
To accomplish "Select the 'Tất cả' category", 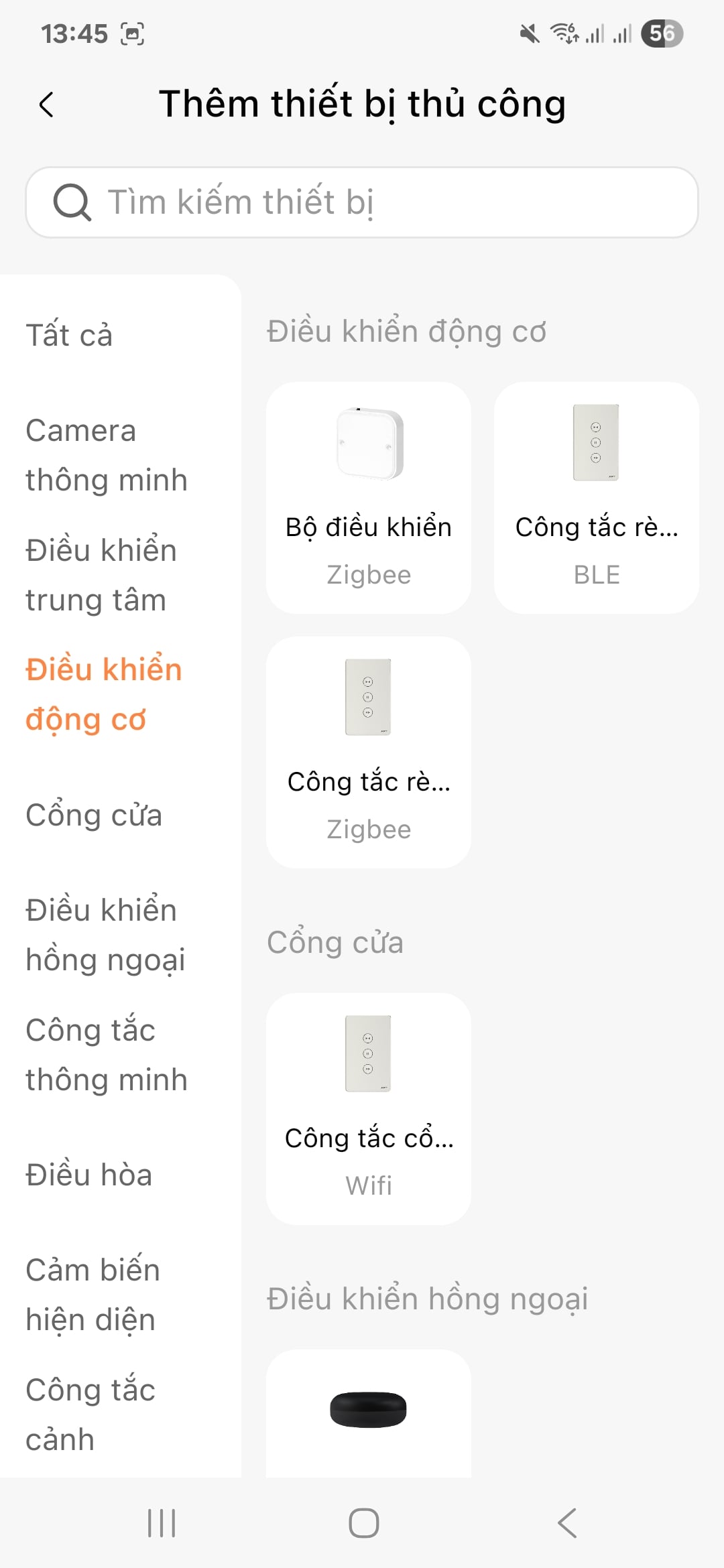I will pos(68,334).
